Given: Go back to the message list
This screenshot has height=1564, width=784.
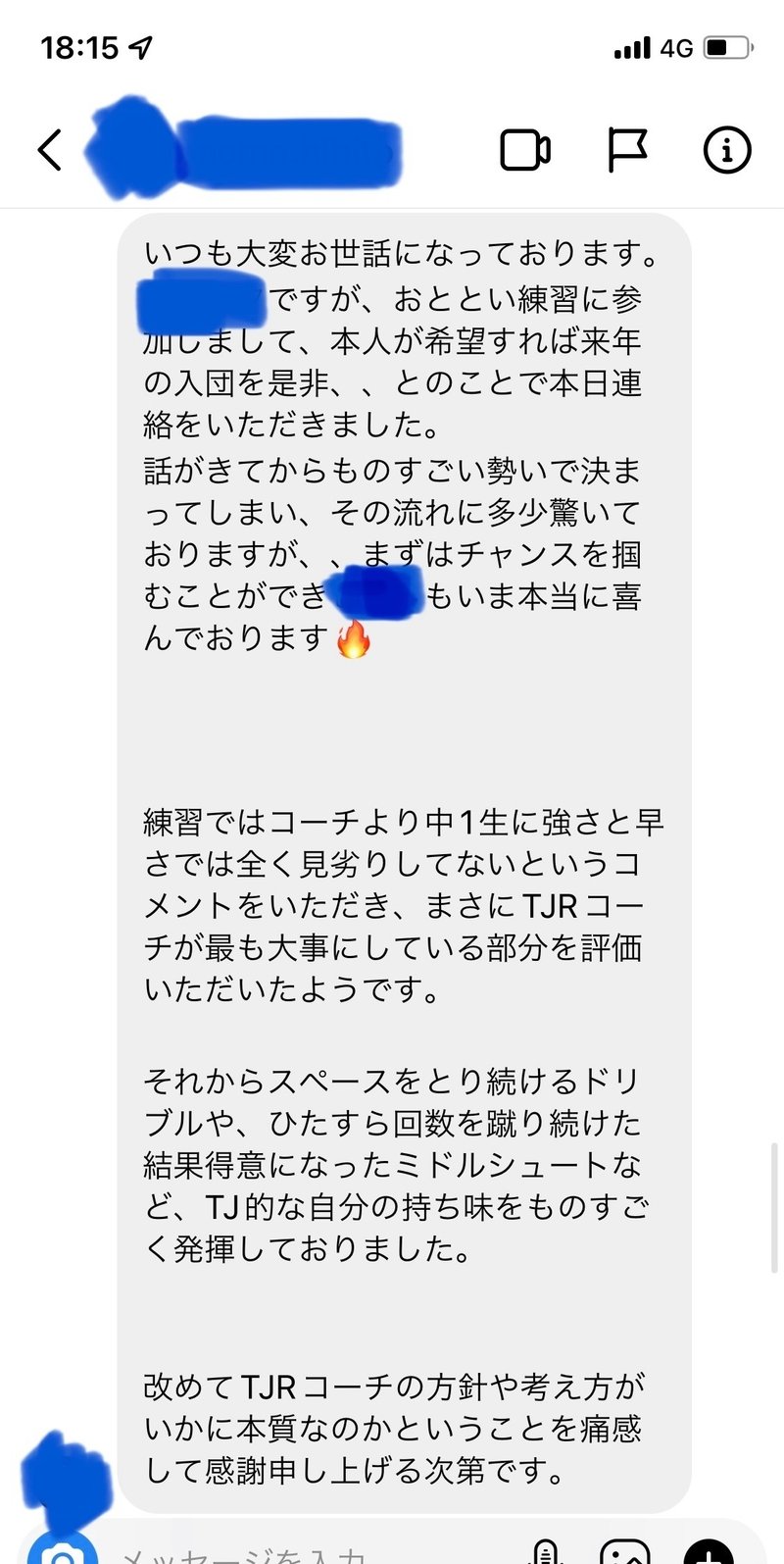Looking at the screenshot, I should pos(51,150).
